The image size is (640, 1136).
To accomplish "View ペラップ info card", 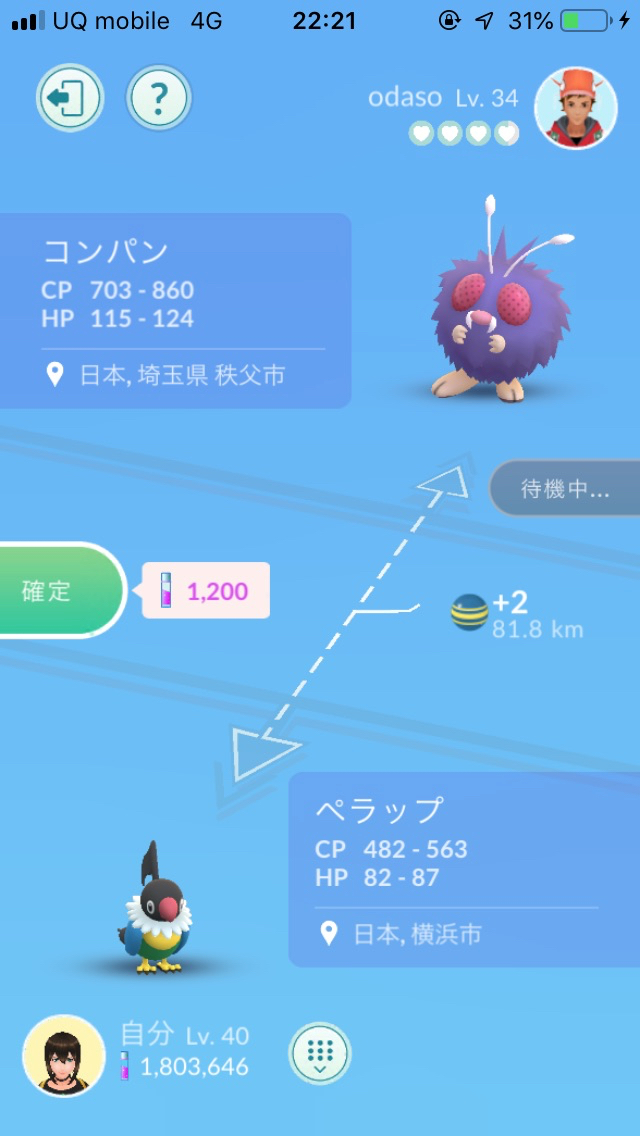I will [x=462, y=868].
